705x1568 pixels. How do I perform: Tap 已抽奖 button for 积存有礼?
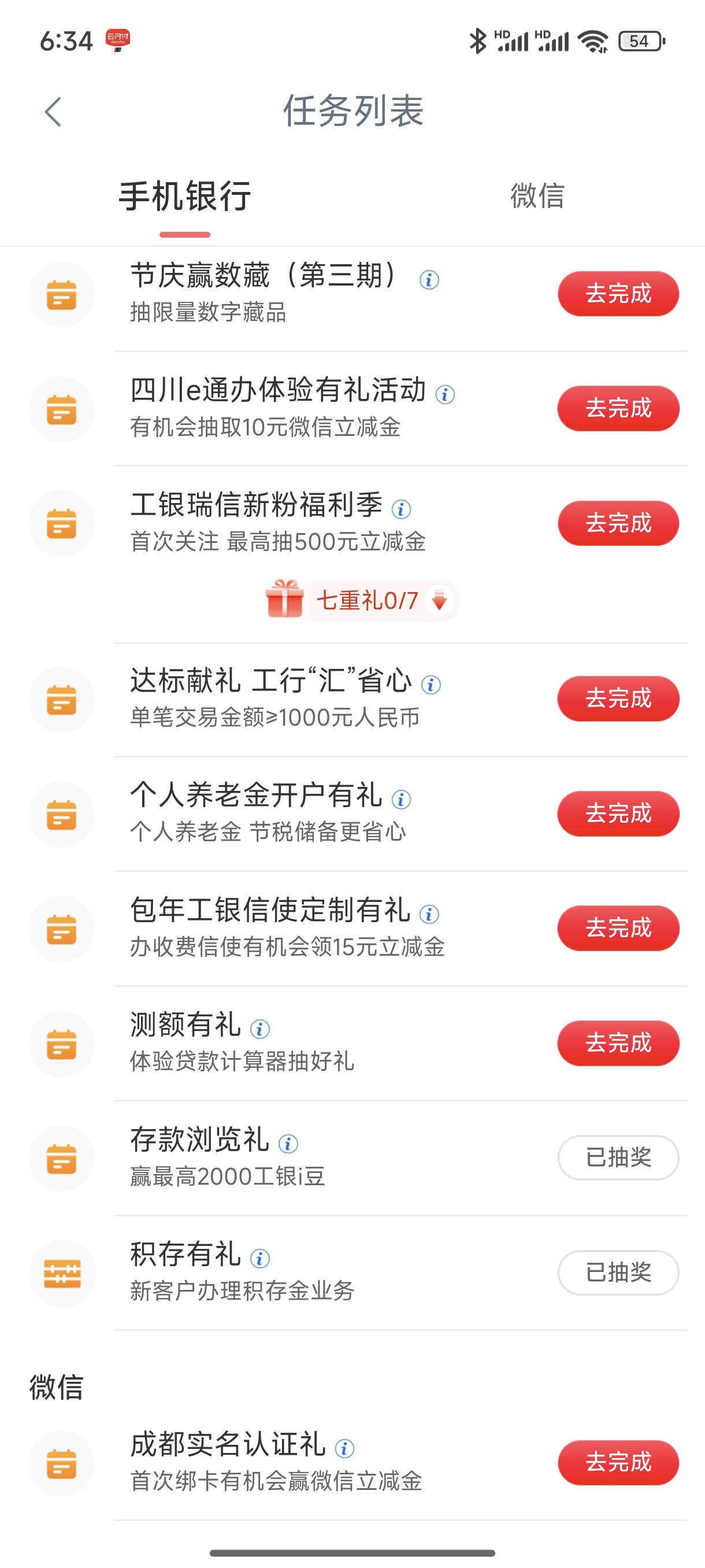(618, 1273)
